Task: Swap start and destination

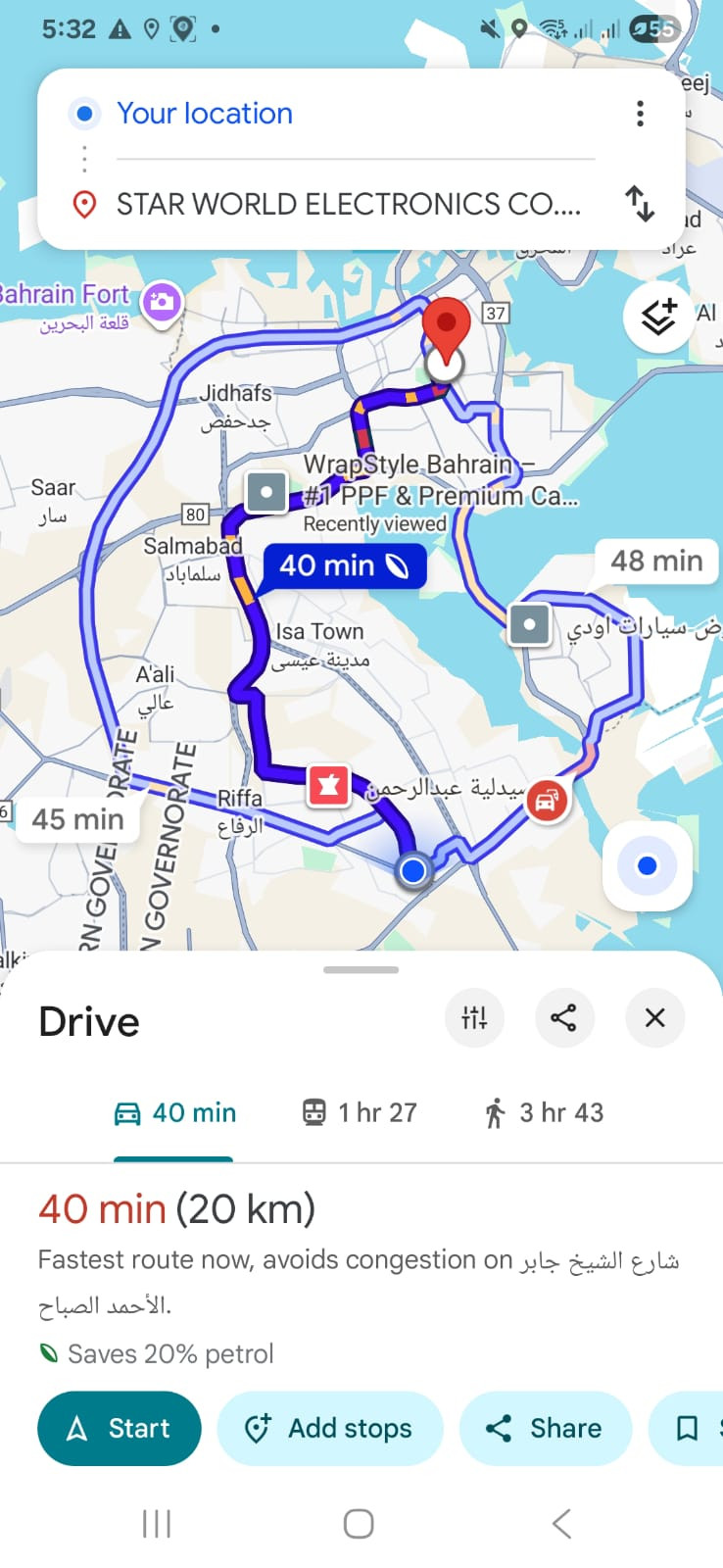Action: [x=640, y=204]
